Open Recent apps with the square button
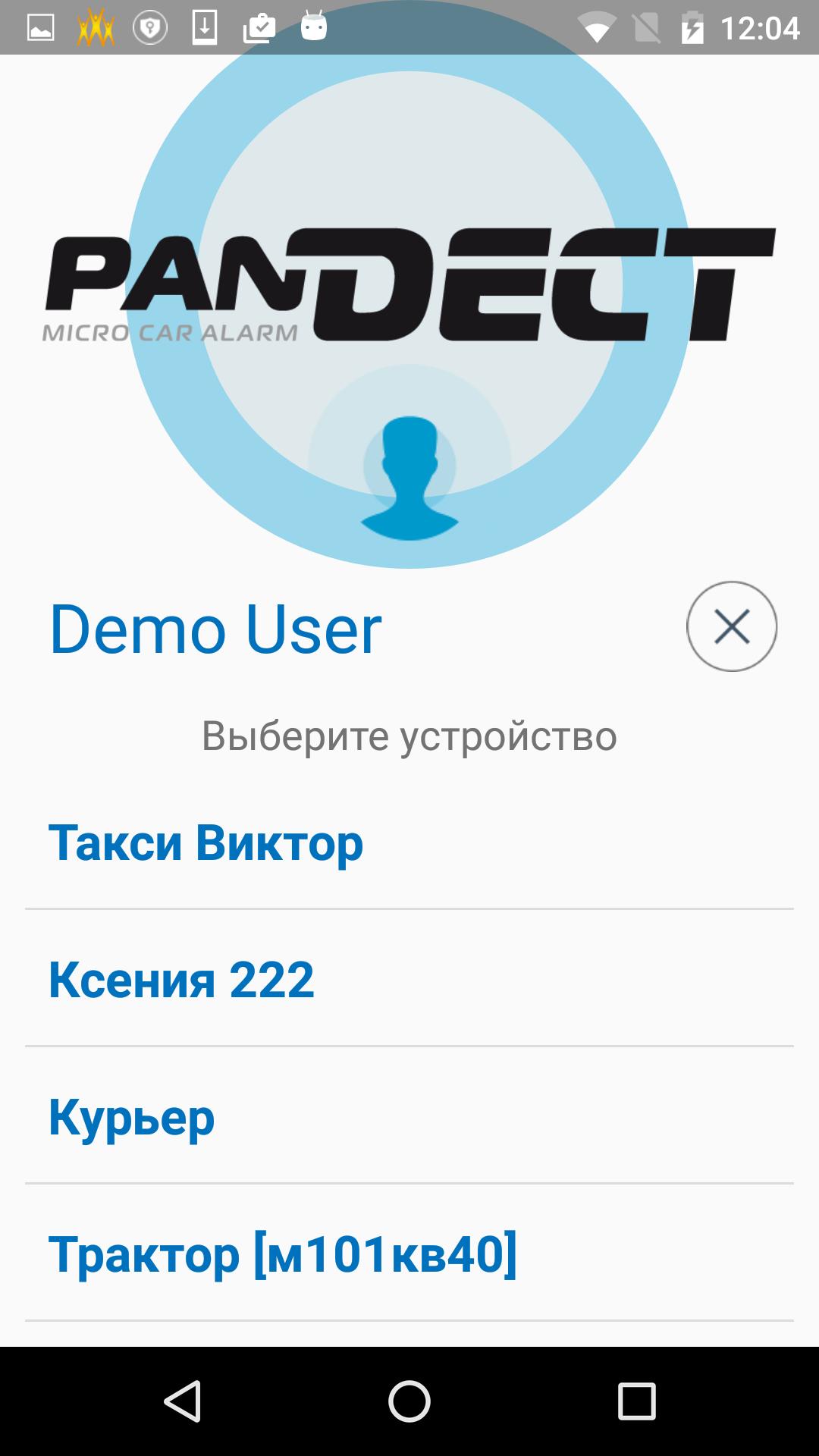Screen dimensions: 819x1456 click(635, 1401)
